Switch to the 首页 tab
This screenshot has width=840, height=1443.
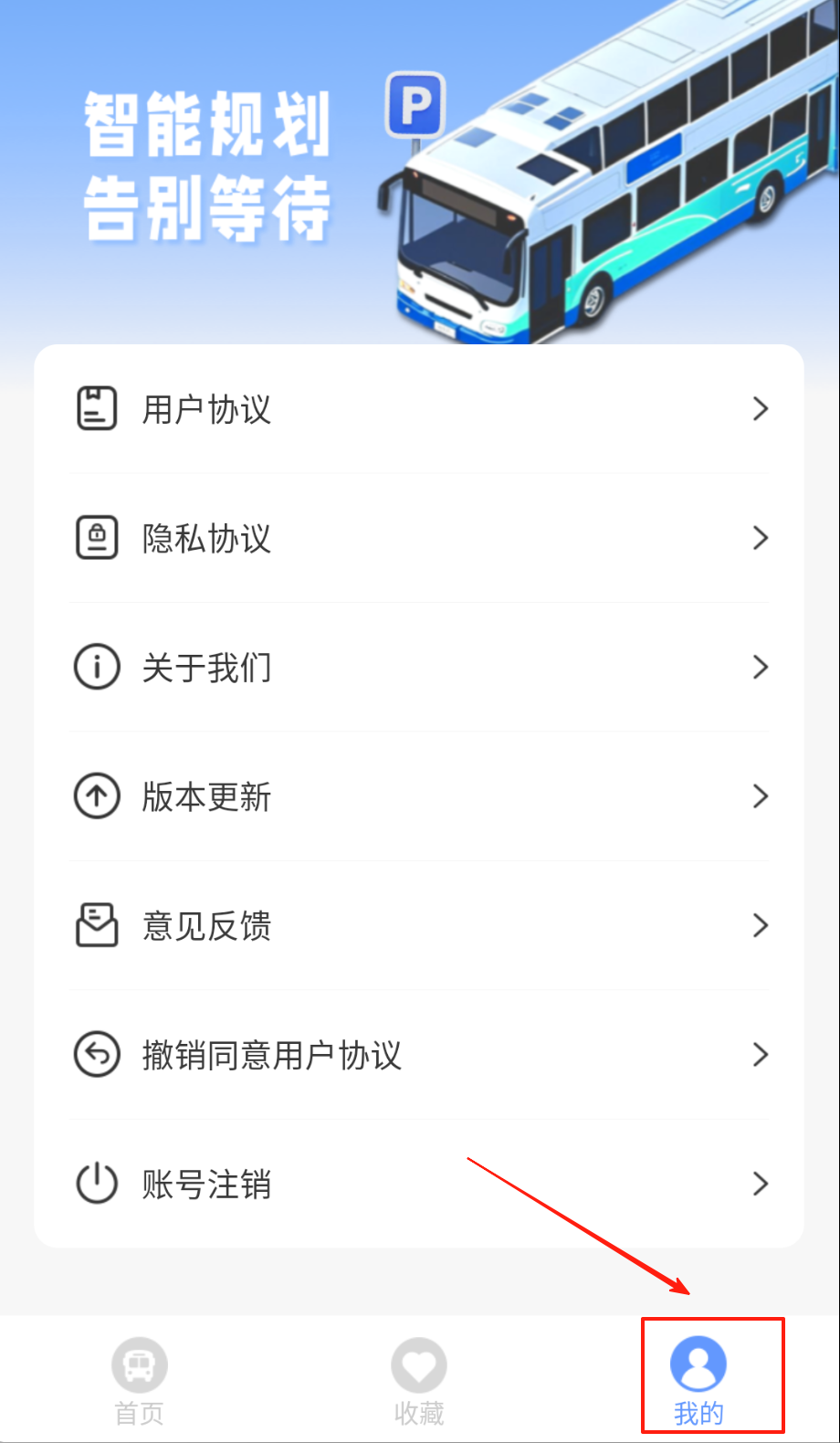tap(139, 1381)
